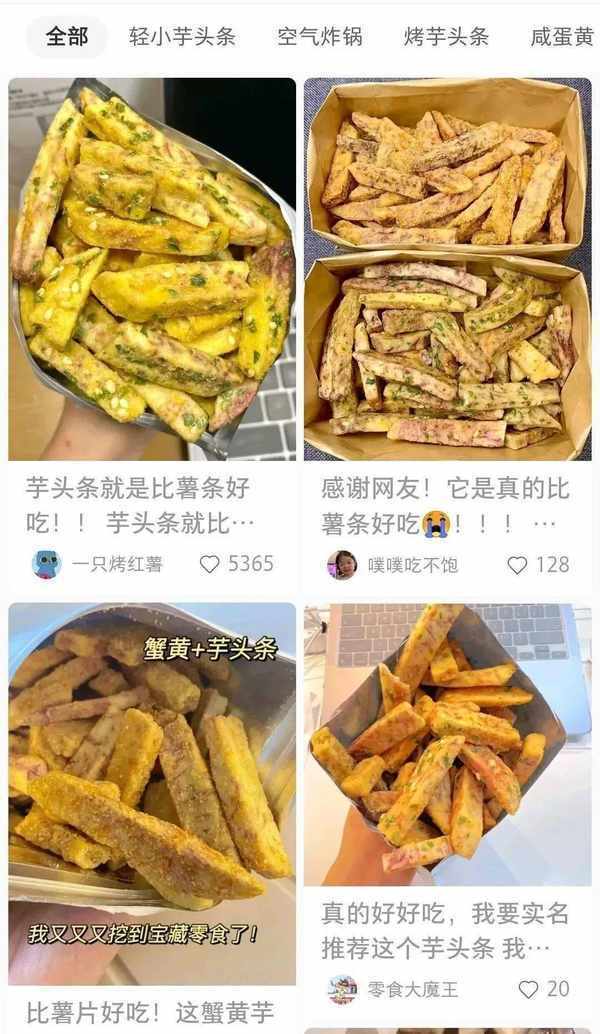
Task: Switch to the 咸蛋黄 tab
Action: point(562,37)
